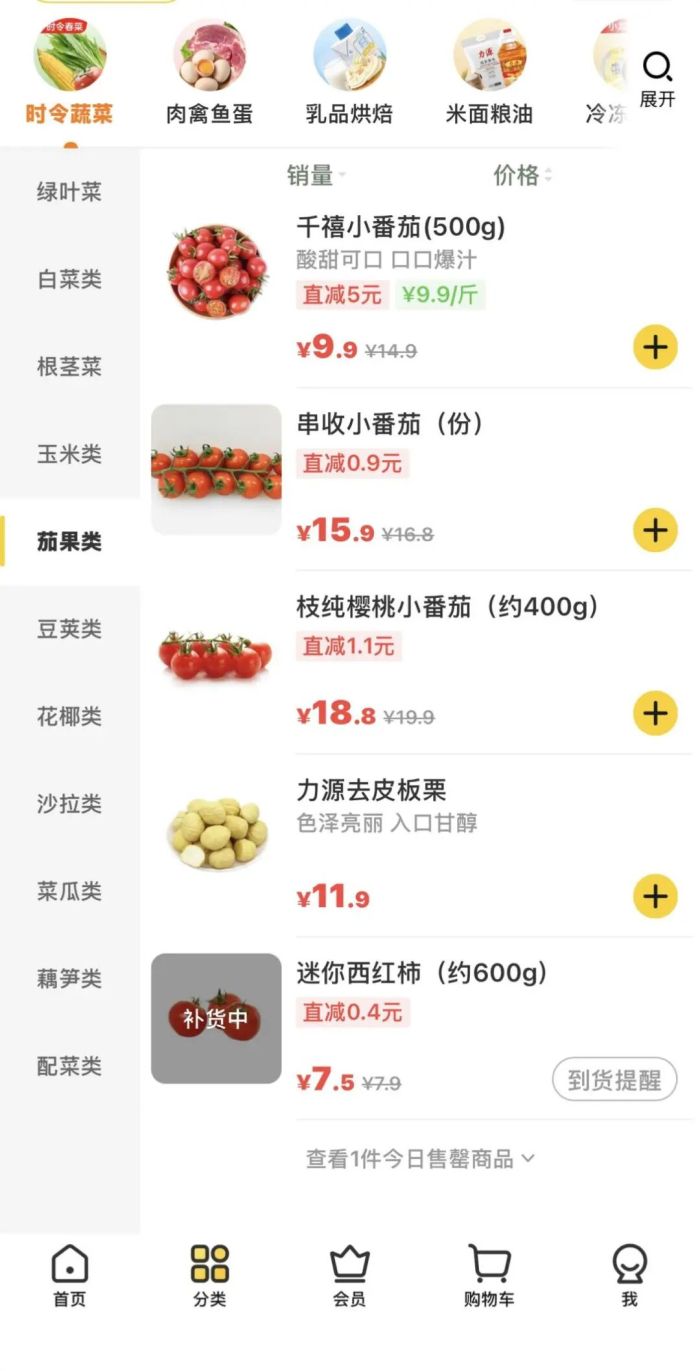Choose the 豆荚类 subcategory
This screenshot has width=700, height=1371.
pyautogui.click(x=69, y=629)
